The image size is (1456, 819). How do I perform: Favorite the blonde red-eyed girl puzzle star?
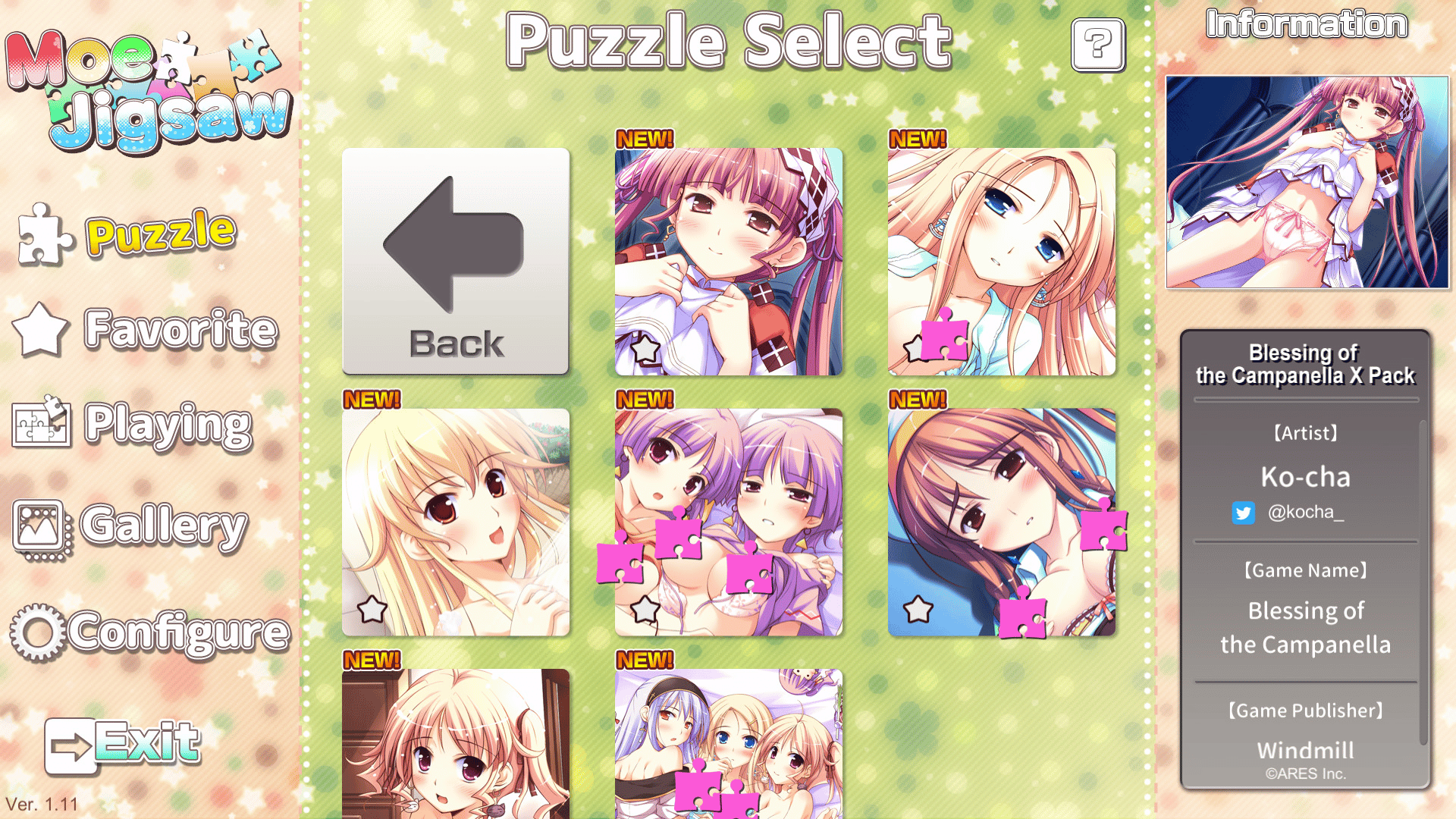(x=372, y=609)
